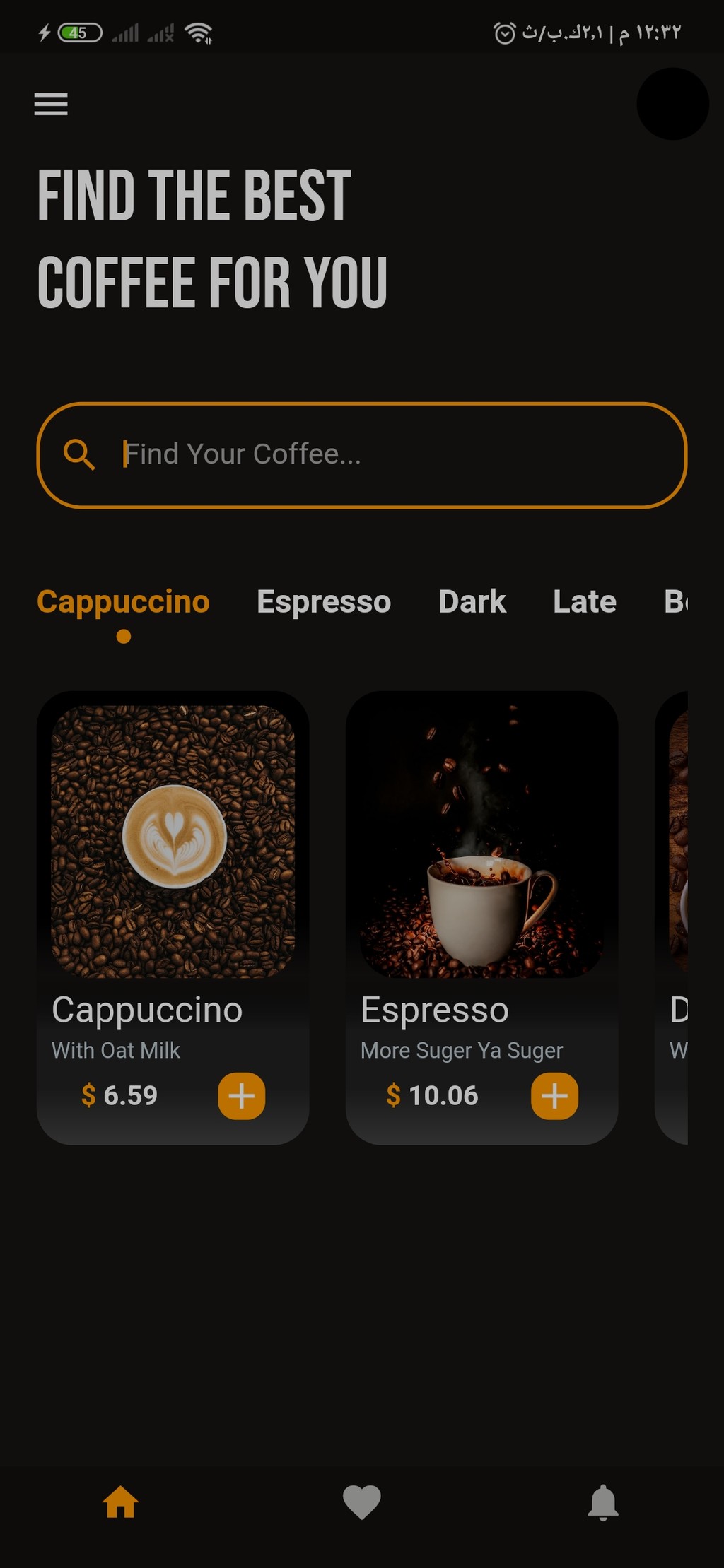Switch to the Dark category tab

coord(472,602)
